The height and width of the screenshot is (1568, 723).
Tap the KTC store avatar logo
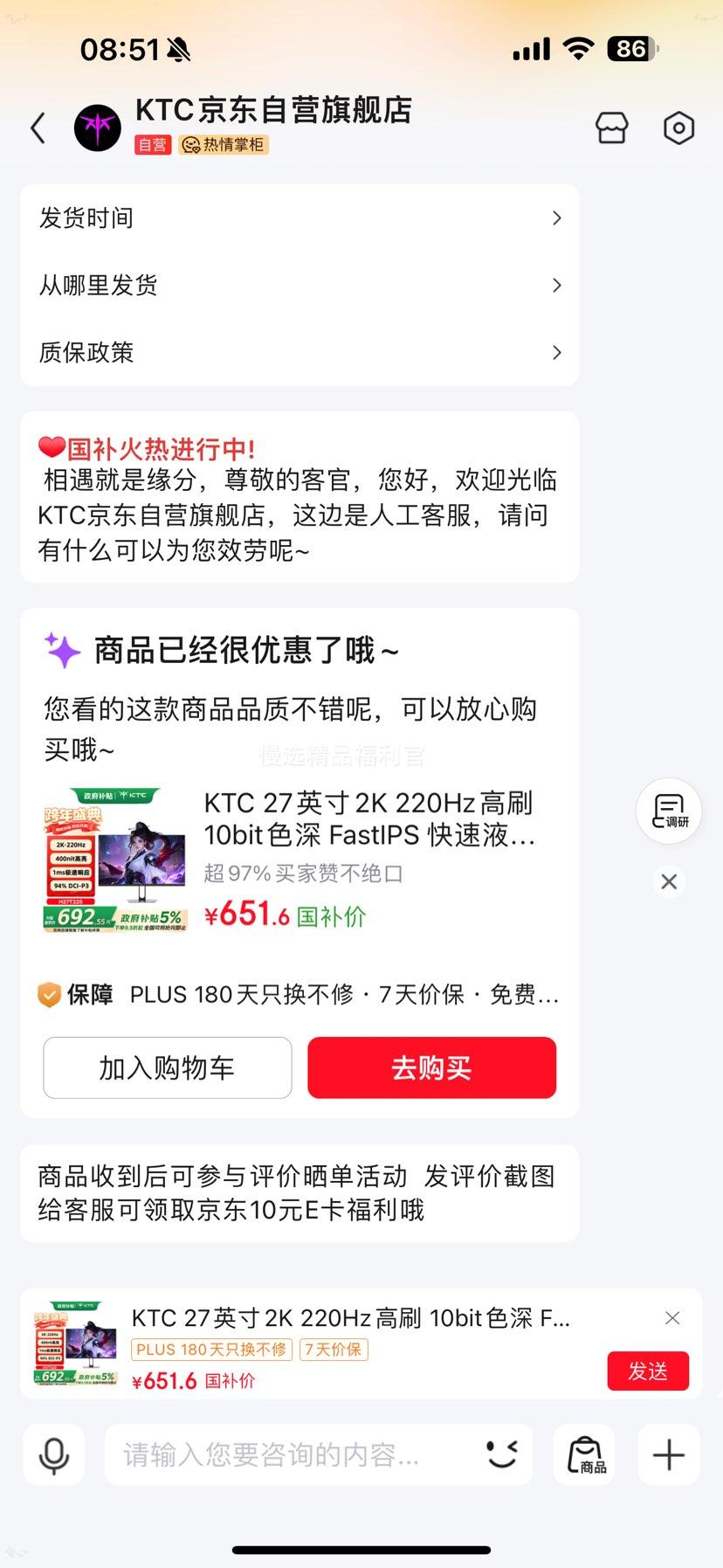click(x=97, y=128)
